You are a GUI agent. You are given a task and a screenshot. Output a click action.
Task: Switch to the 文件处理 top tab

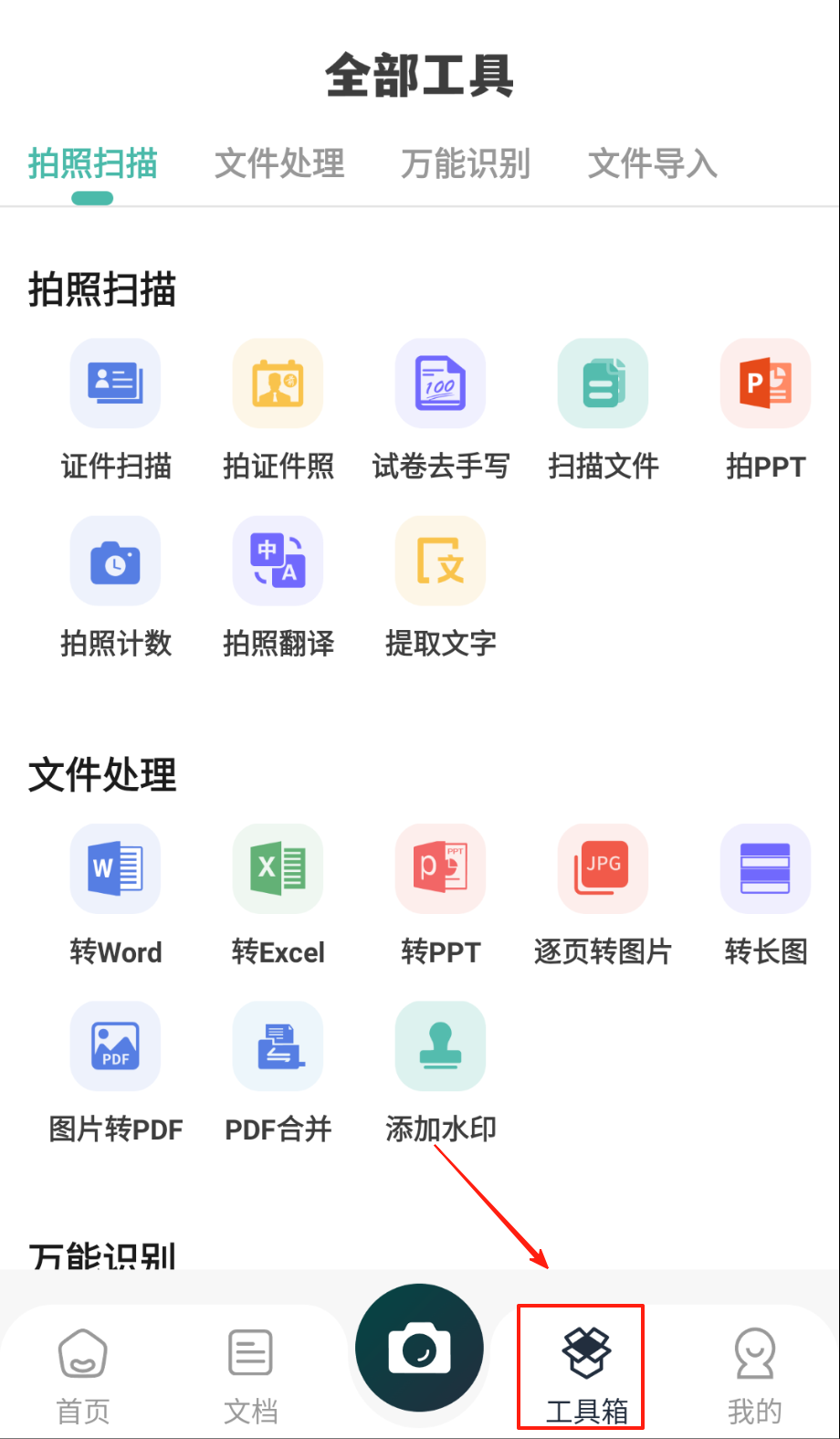(279, 164)
